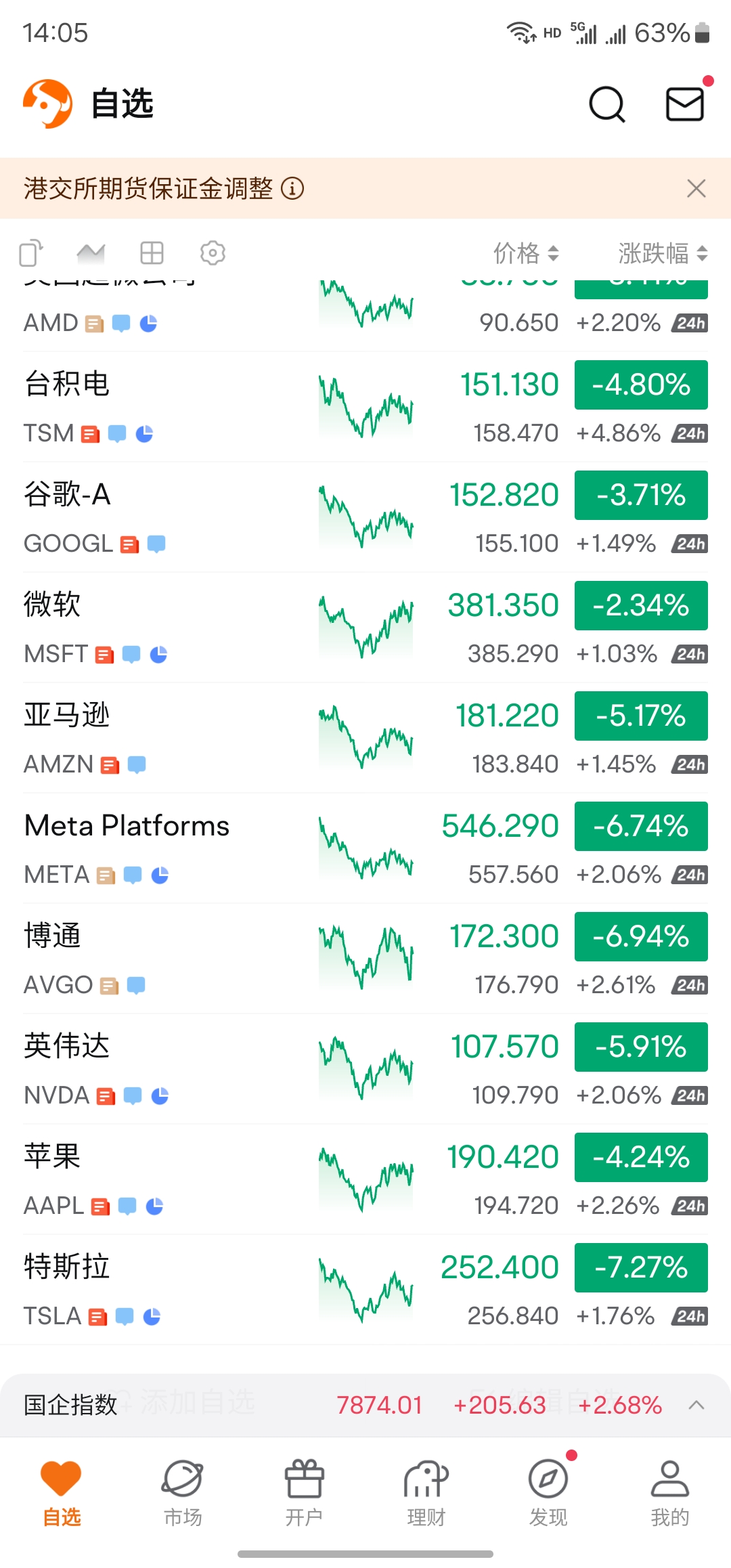Switch to the 发现 tab
The image size is (731, 1568).
click(x=548, y=1494)
